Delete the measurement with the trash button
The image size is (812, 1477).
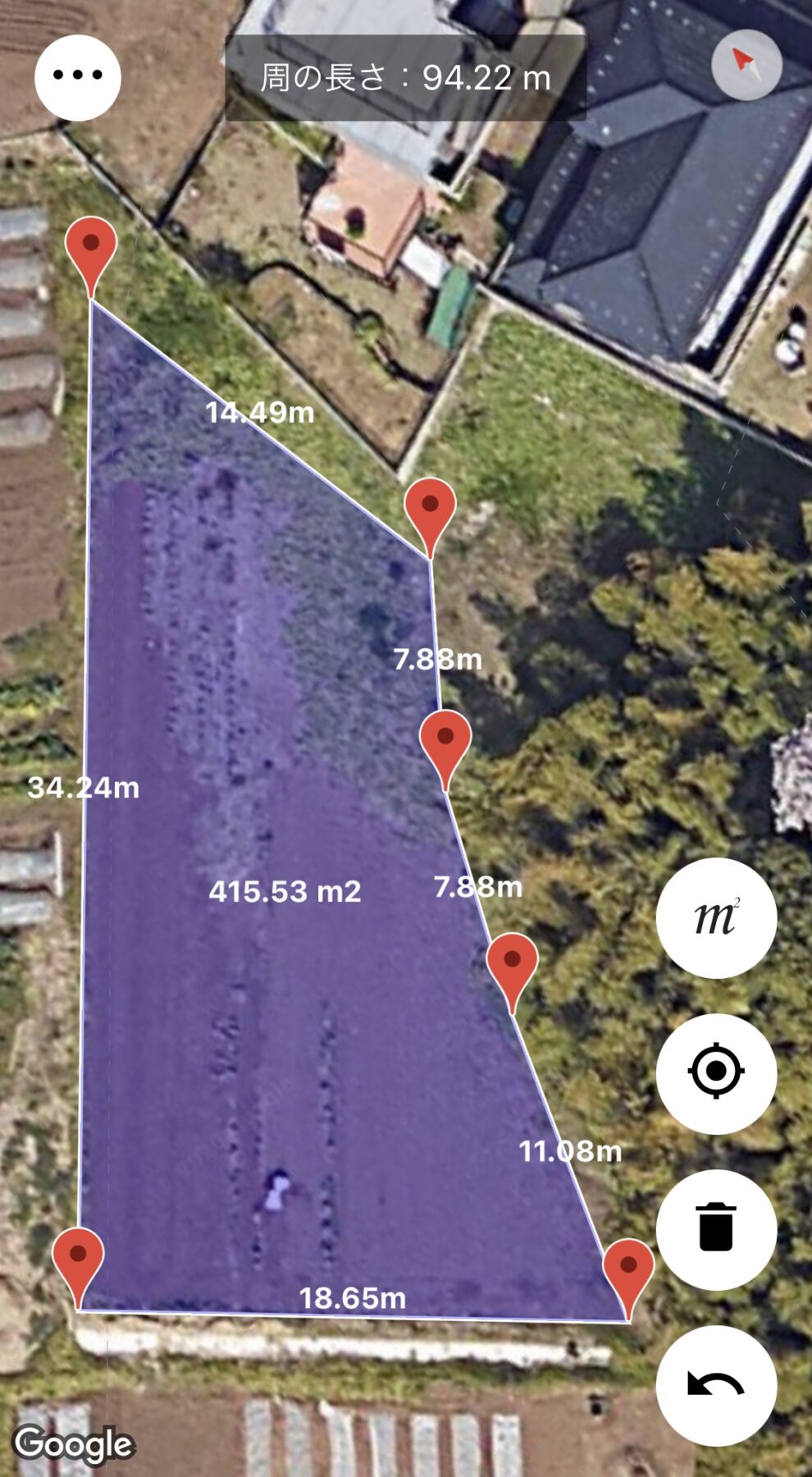click(x=716, y=1229)
